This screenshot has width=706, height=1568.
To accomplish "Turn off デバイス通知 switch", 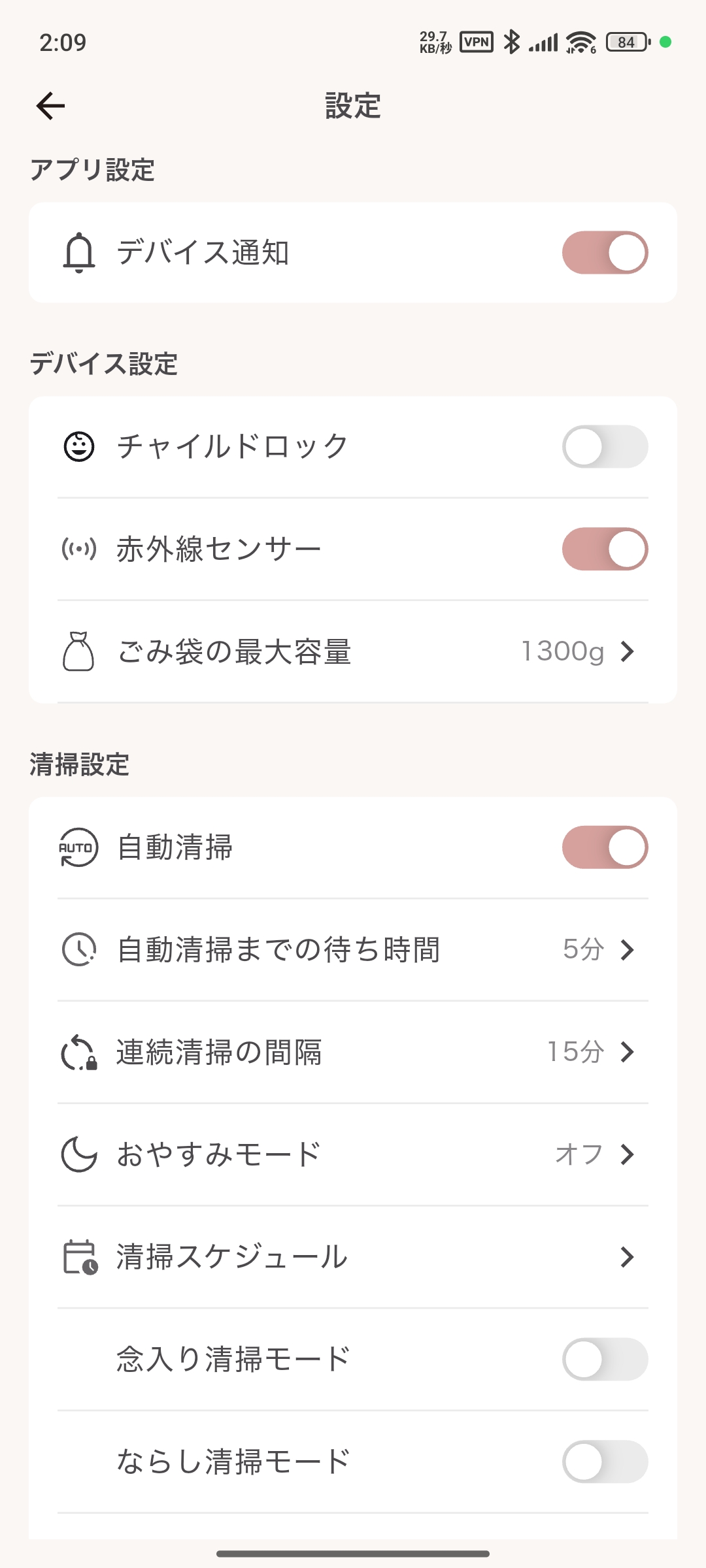I will point(605,253).
